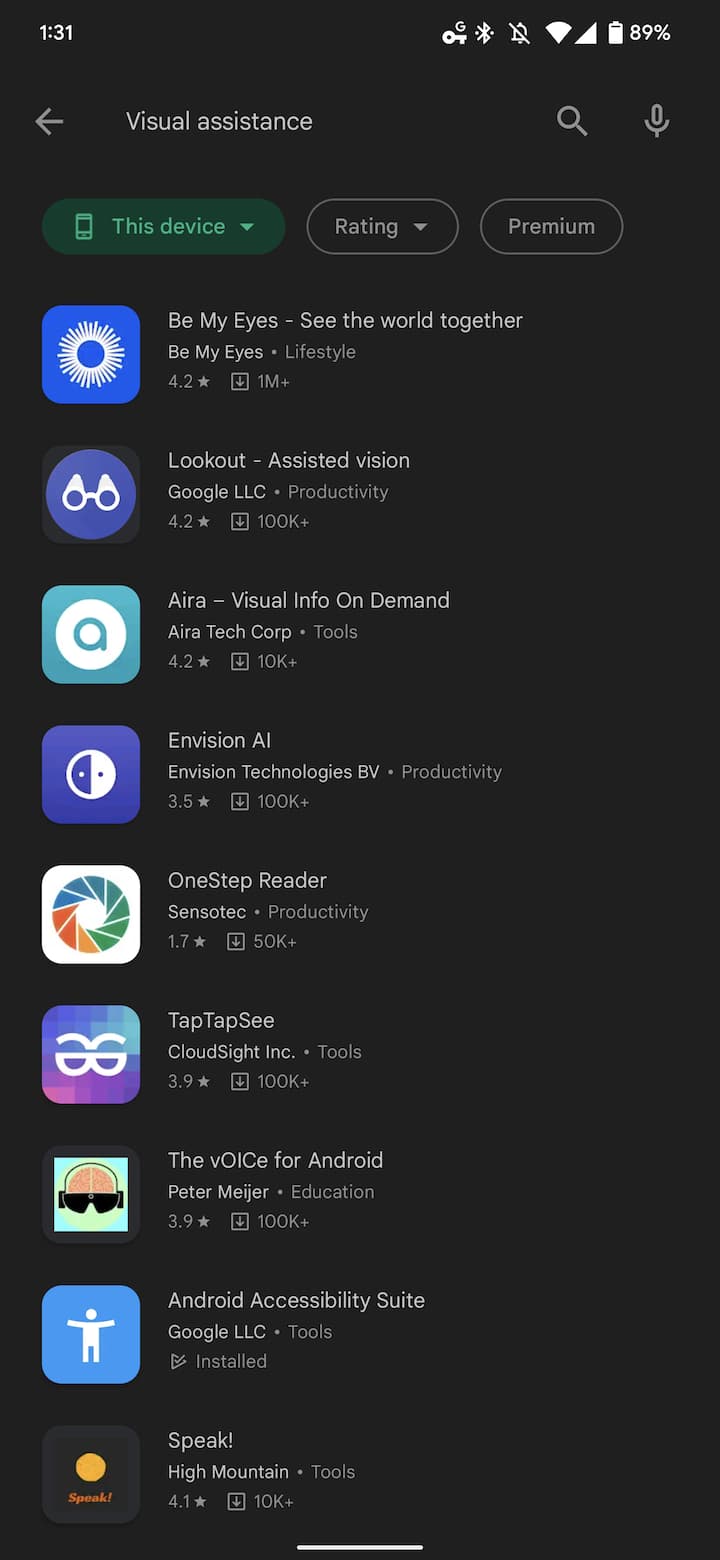Select the TapTapSee app icon

(x=91, y=1054)
